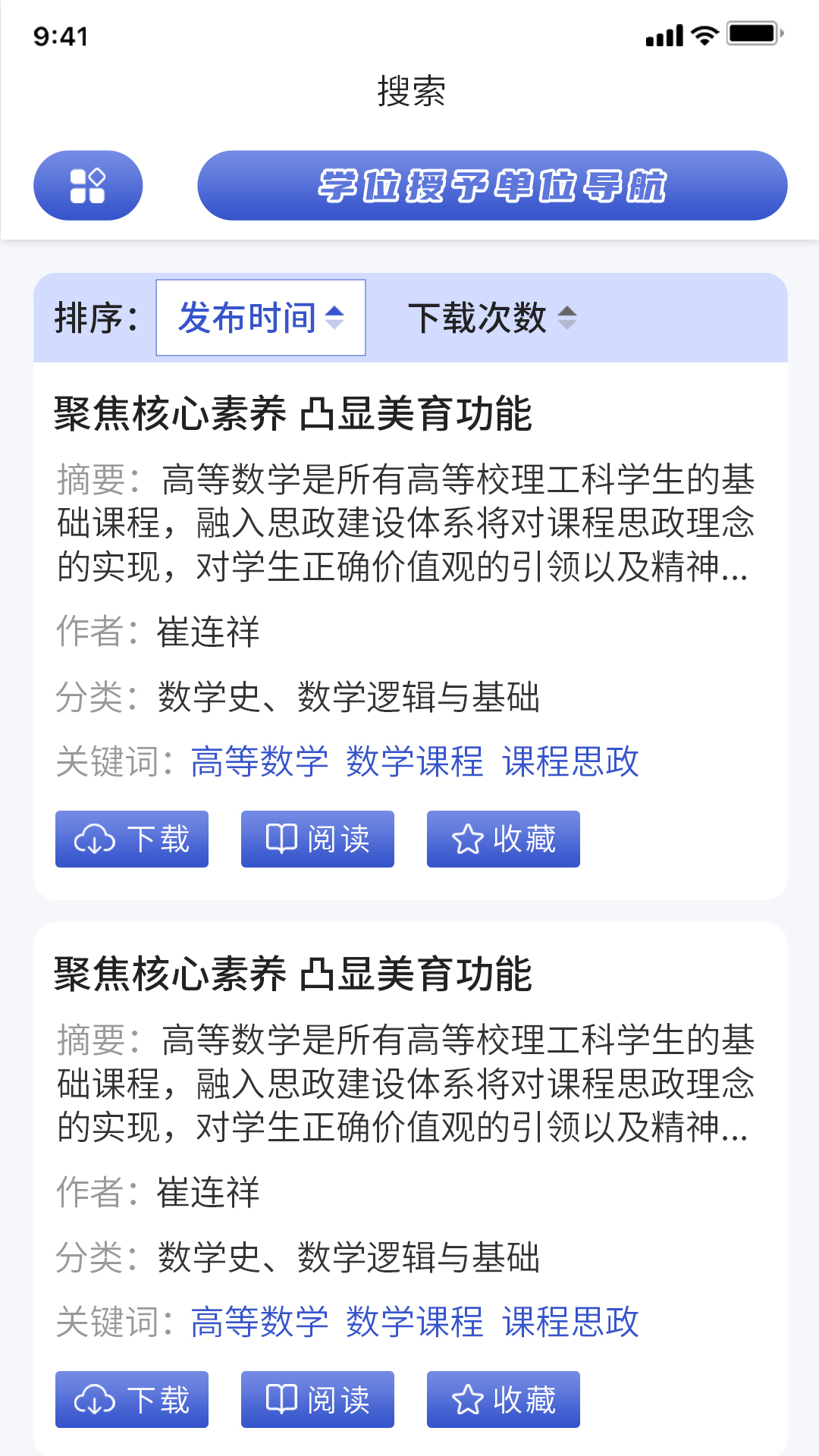Click the open-book read icon on first article
The height and width of the screenshot is (1456, 819).
click(x=281, y=839)
